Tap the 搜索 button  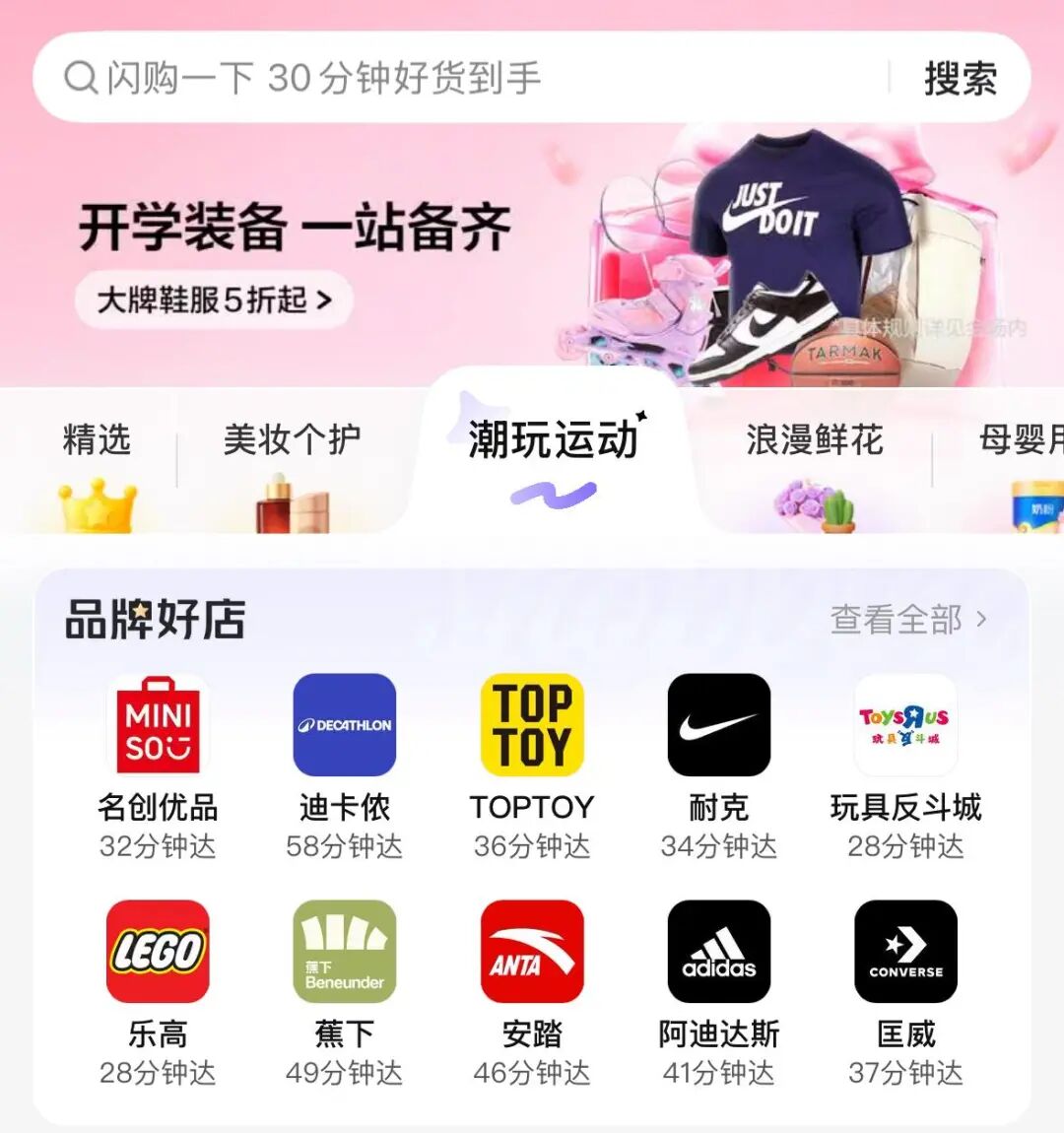tap(960, 78)
